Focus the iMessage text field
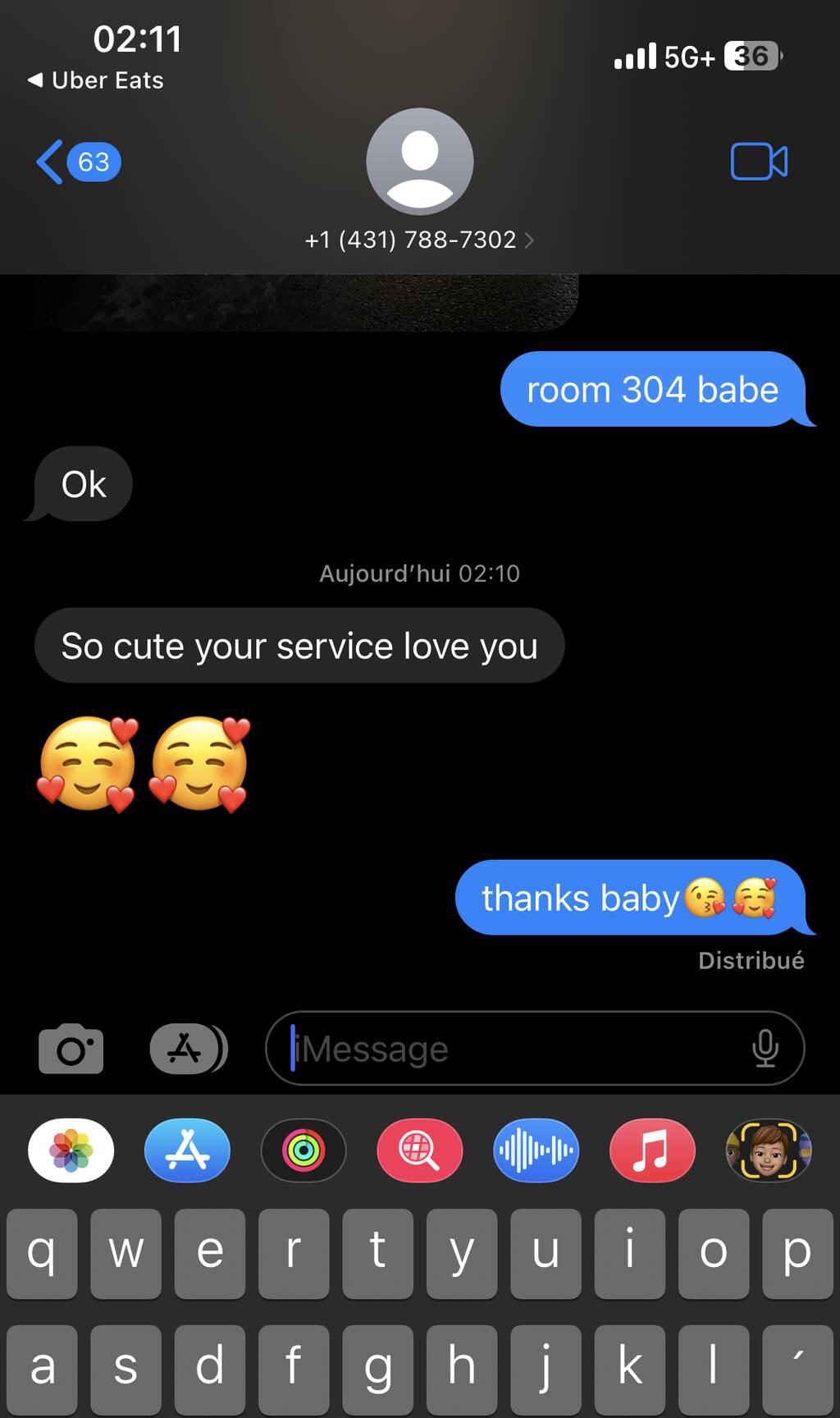The image size is (840, 1418). 517,1049
